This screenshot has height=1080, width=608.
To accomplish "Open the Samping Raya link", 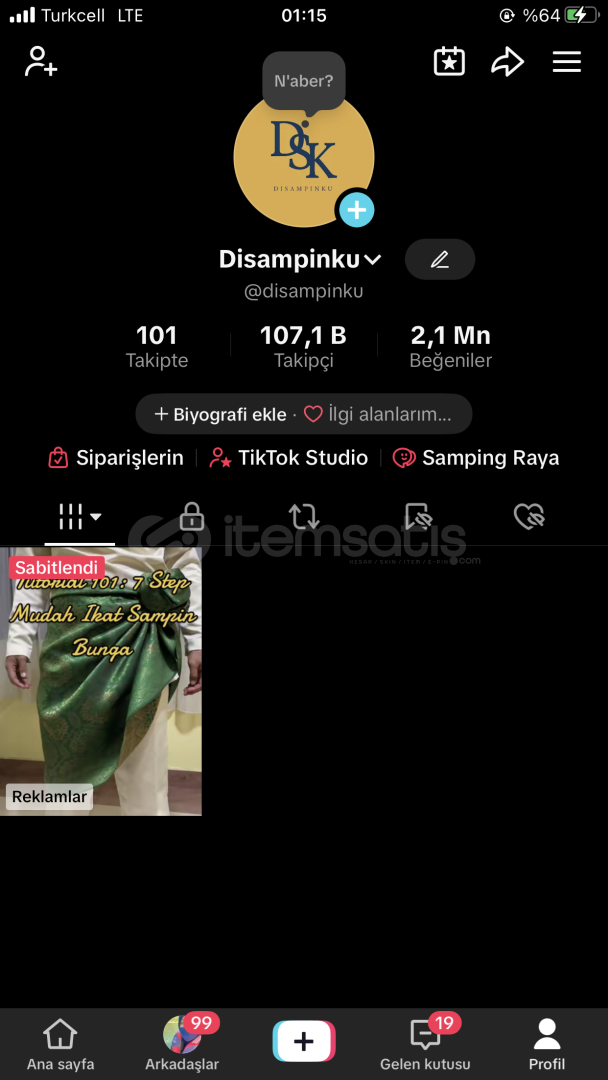I will 476,458.
